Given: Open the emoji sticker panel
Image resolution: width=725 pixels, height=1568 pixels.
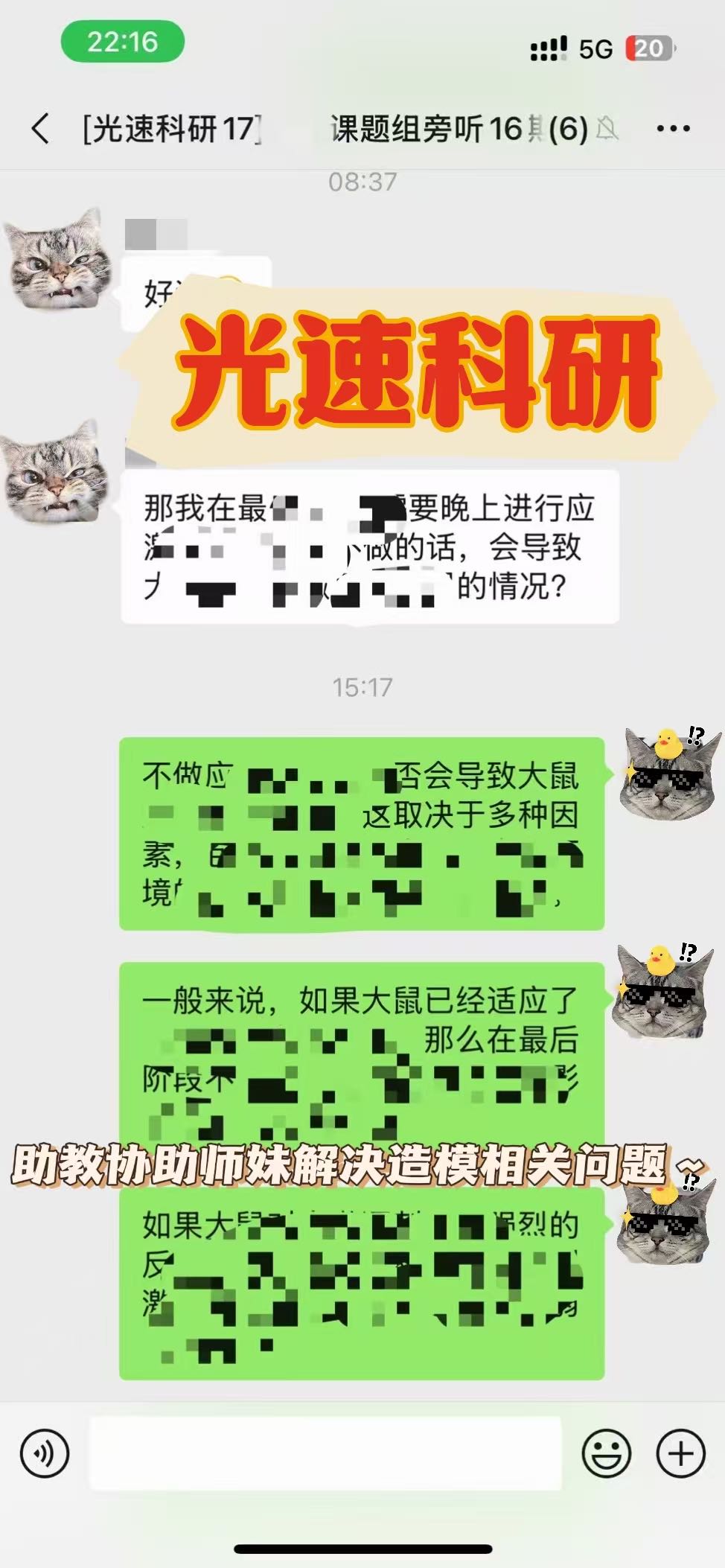Looking at the screenshot, I should [606, 1453].
